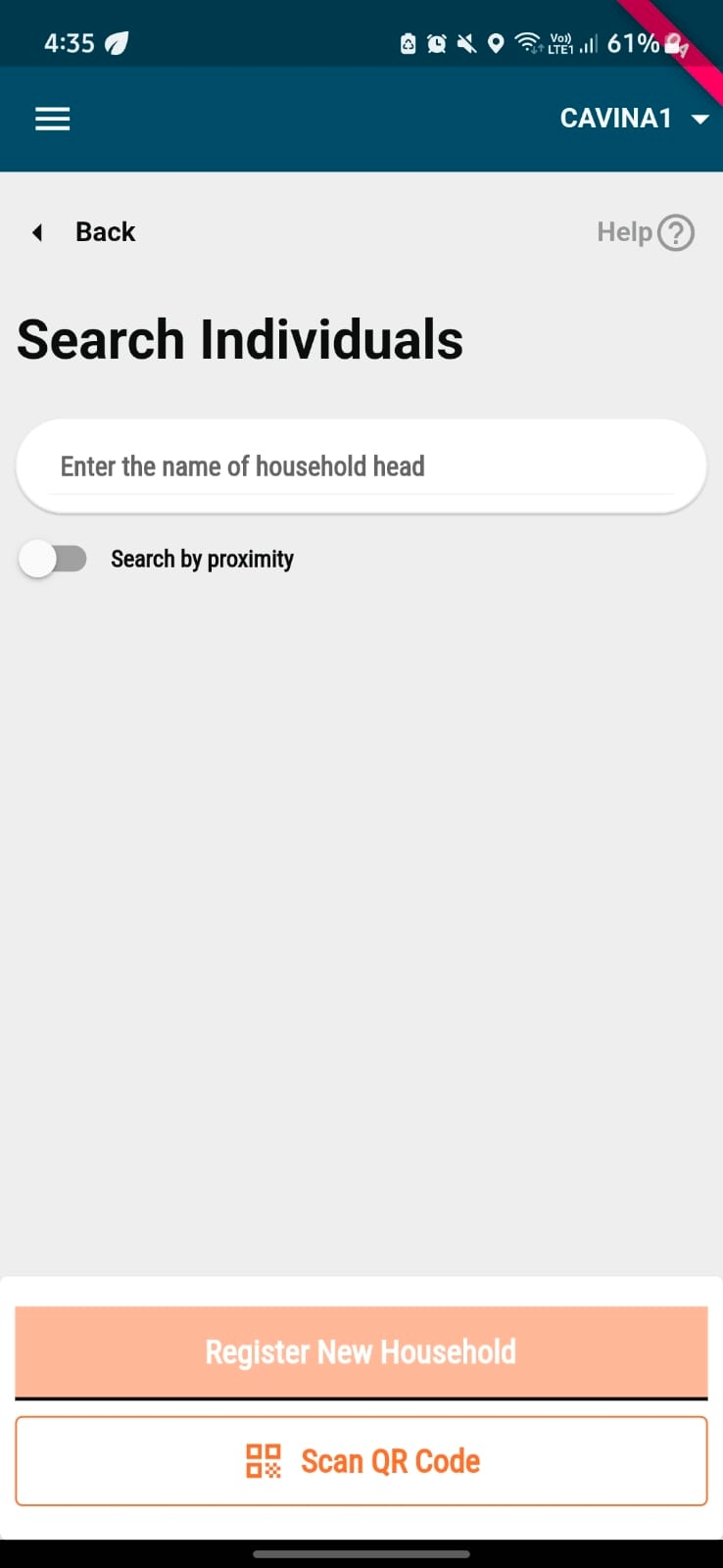This screenshot has height=1568, width=723.
Task: Open the Help page
Action: tap(646, 232)
